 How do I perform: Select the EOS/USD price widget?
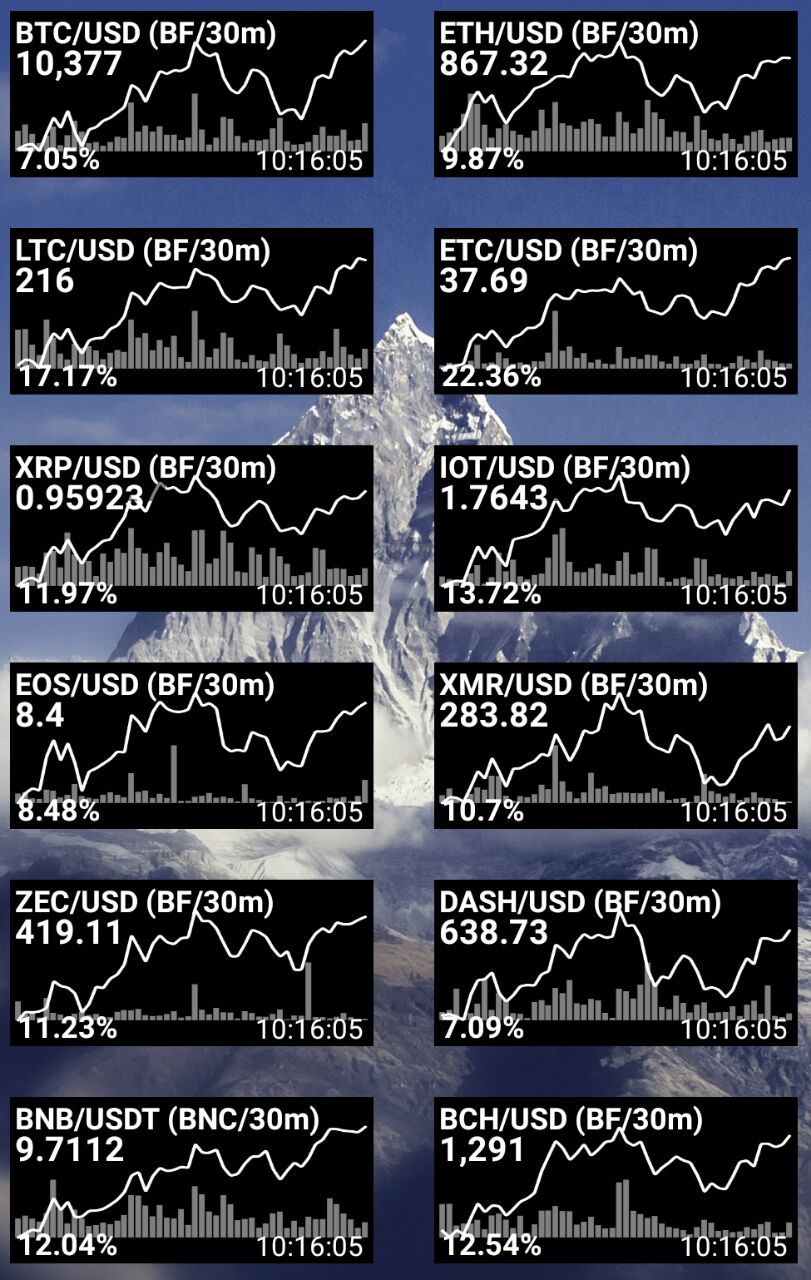click(x=191, y=745)
